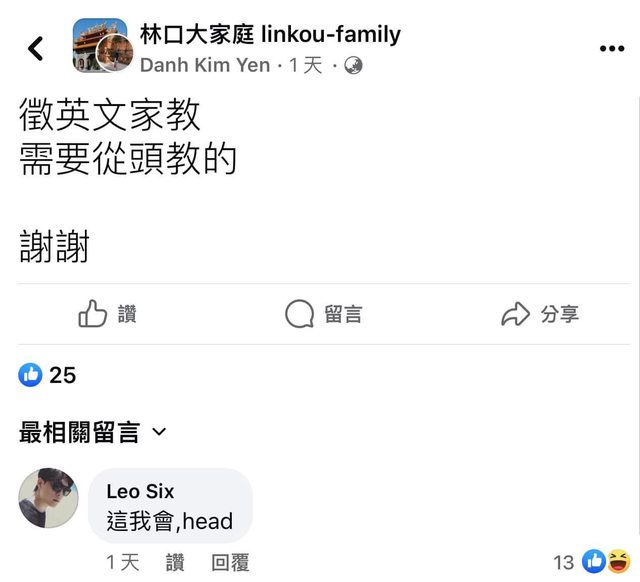View Danh Kim Yen's profile
The height and width of the screenshot is (582, 640).
(x=205, y=65)
